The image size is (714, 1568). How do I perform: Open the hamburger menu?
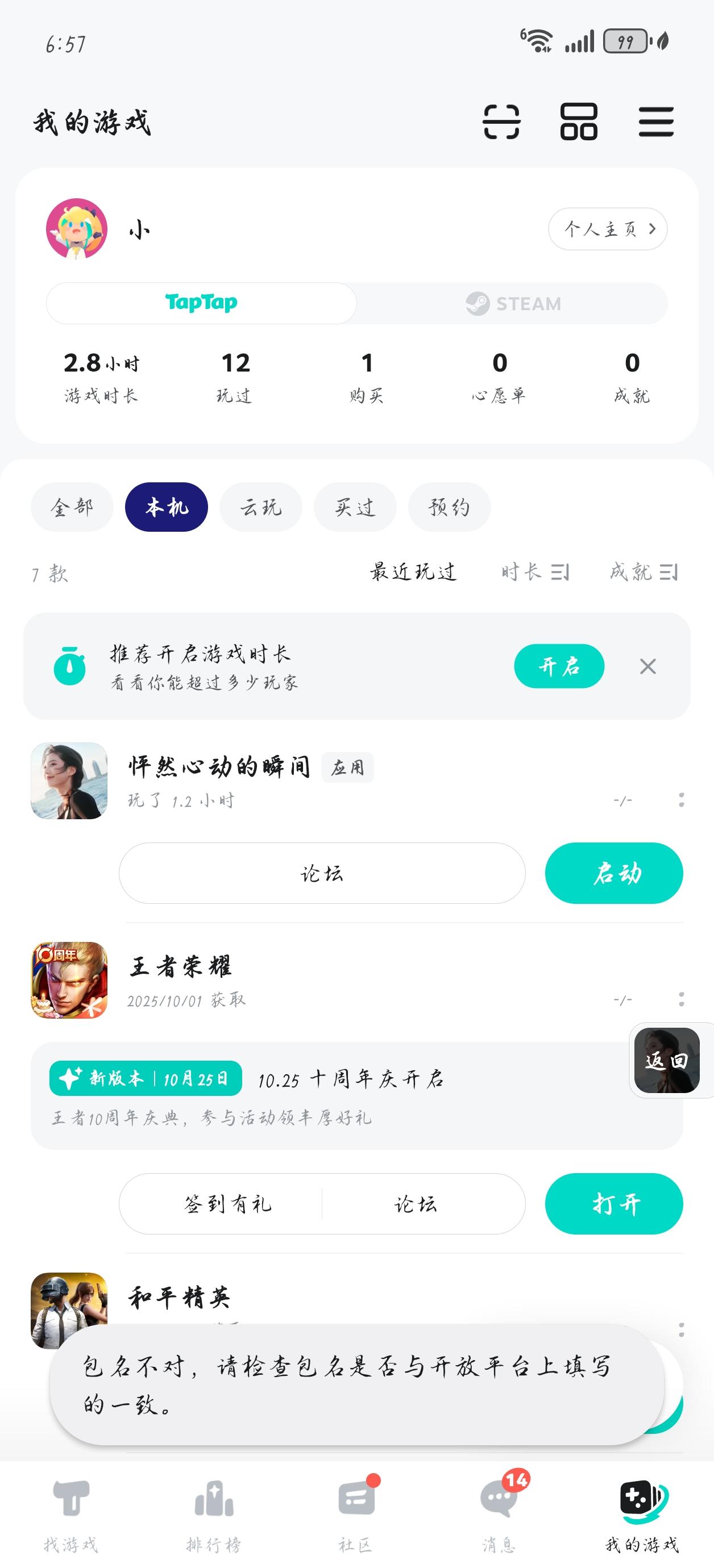(x=656, y=122)
